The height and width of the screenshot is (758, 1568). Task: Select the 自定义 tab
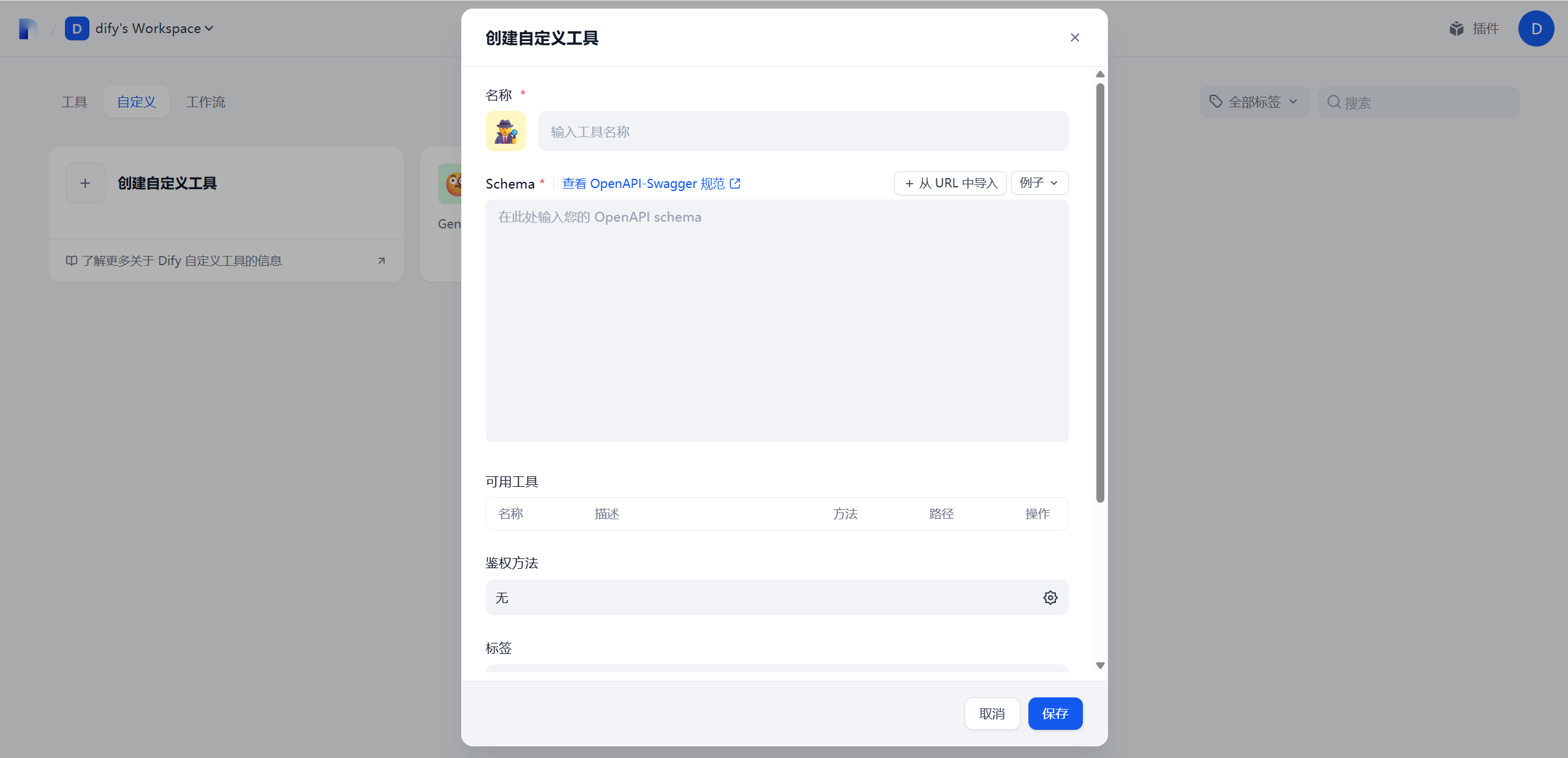pos(136,102)
